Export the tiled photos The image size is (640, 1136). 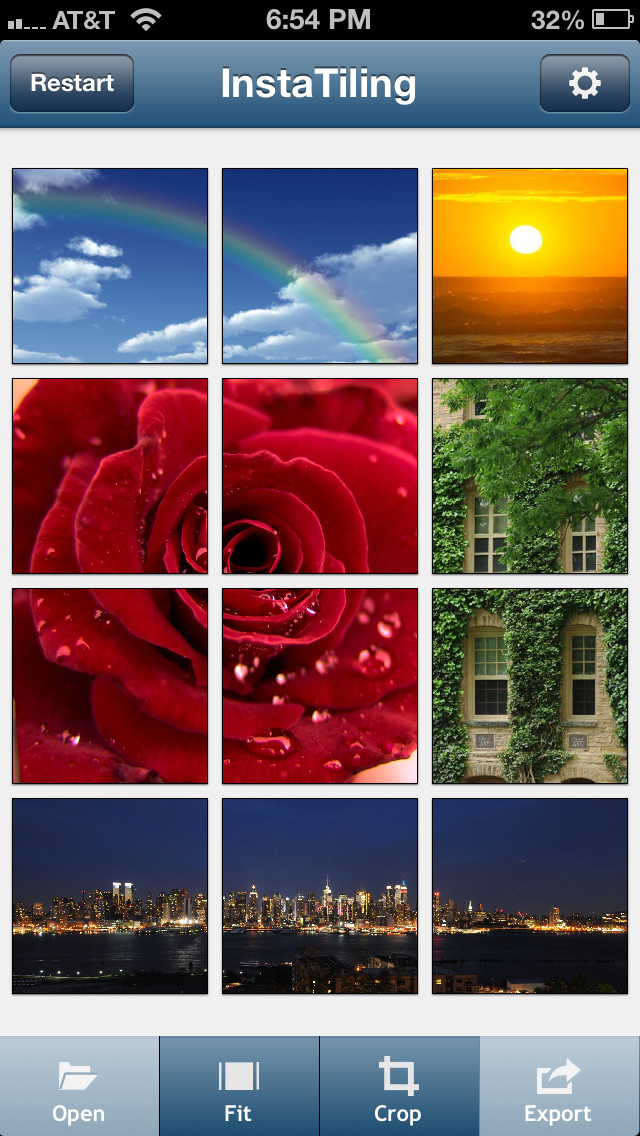[x=560, y=1086]
